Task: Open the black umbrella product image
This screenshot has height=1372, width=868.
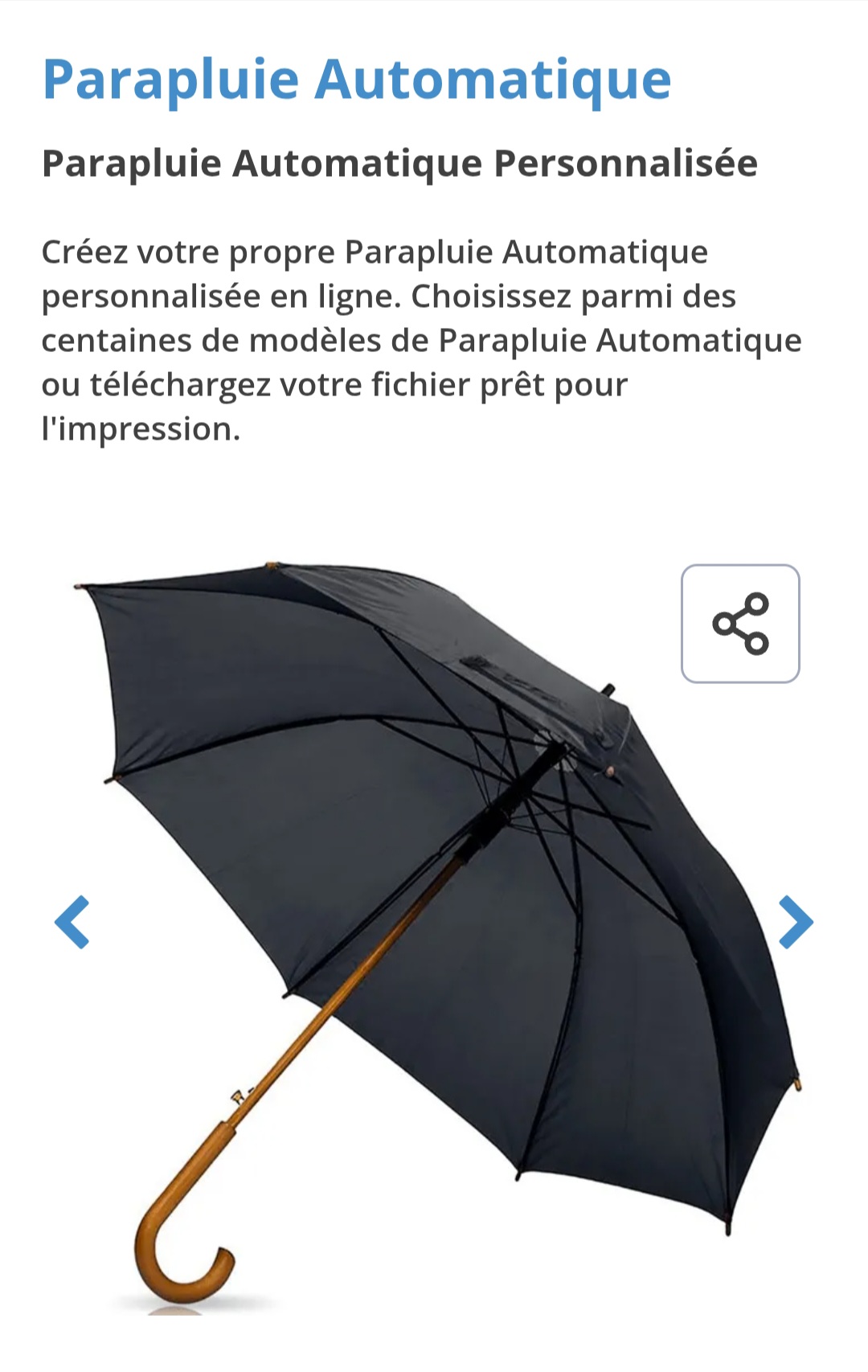Action: pyautogui.click(x=434, y=924)
